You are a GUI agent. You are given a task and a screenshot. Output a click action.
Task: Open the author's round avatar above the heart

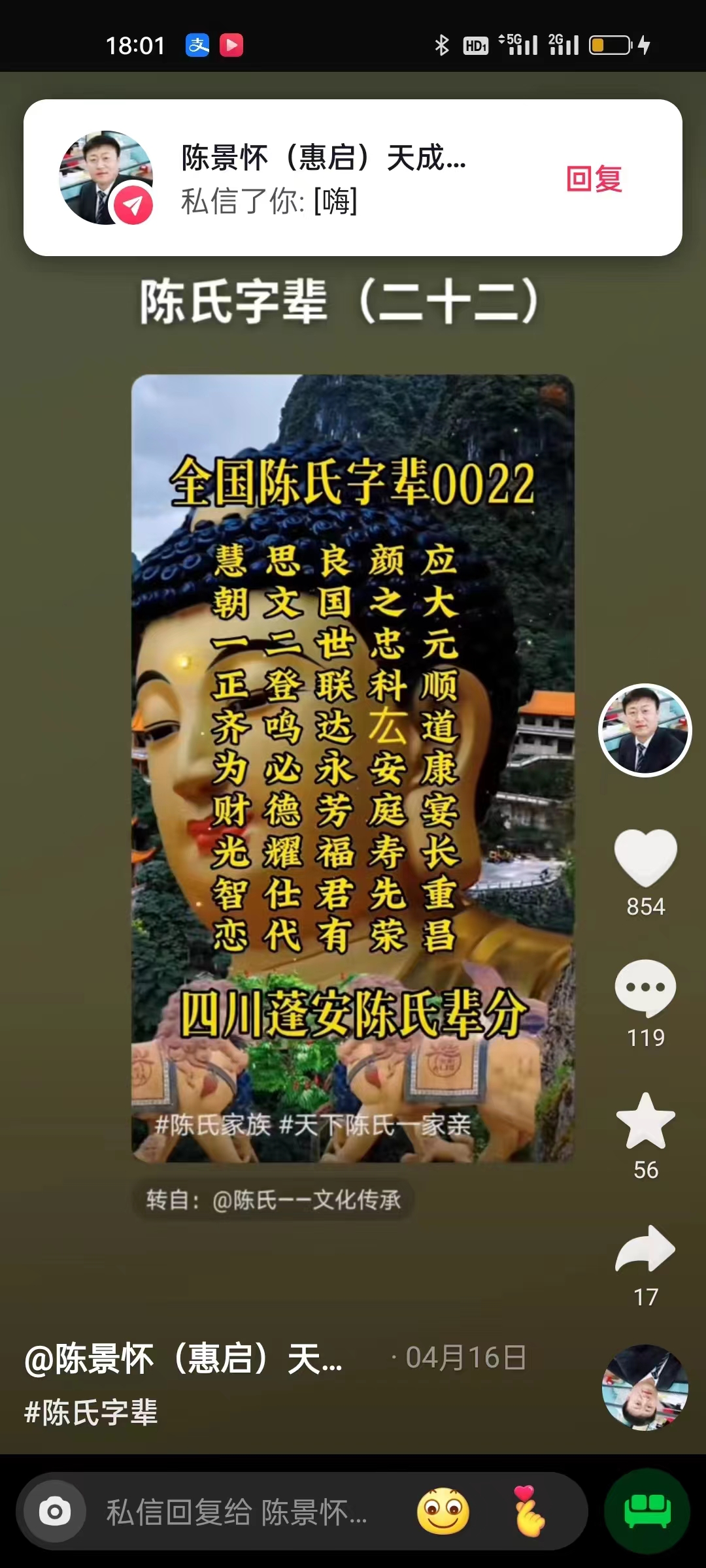point(645,730)
